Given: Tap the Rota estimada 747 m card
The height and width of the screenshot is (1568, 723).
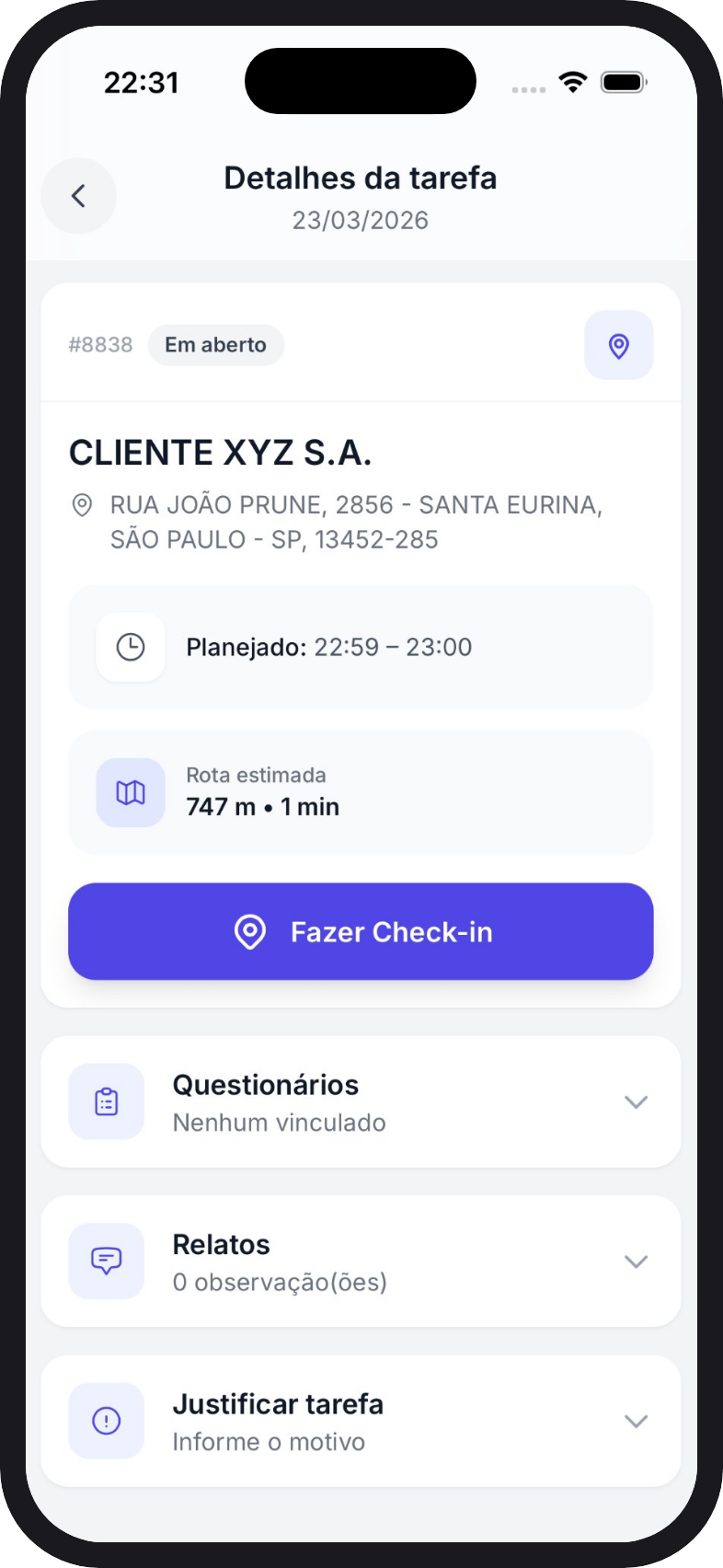Looking at the screenshot, I should [360, 792].
